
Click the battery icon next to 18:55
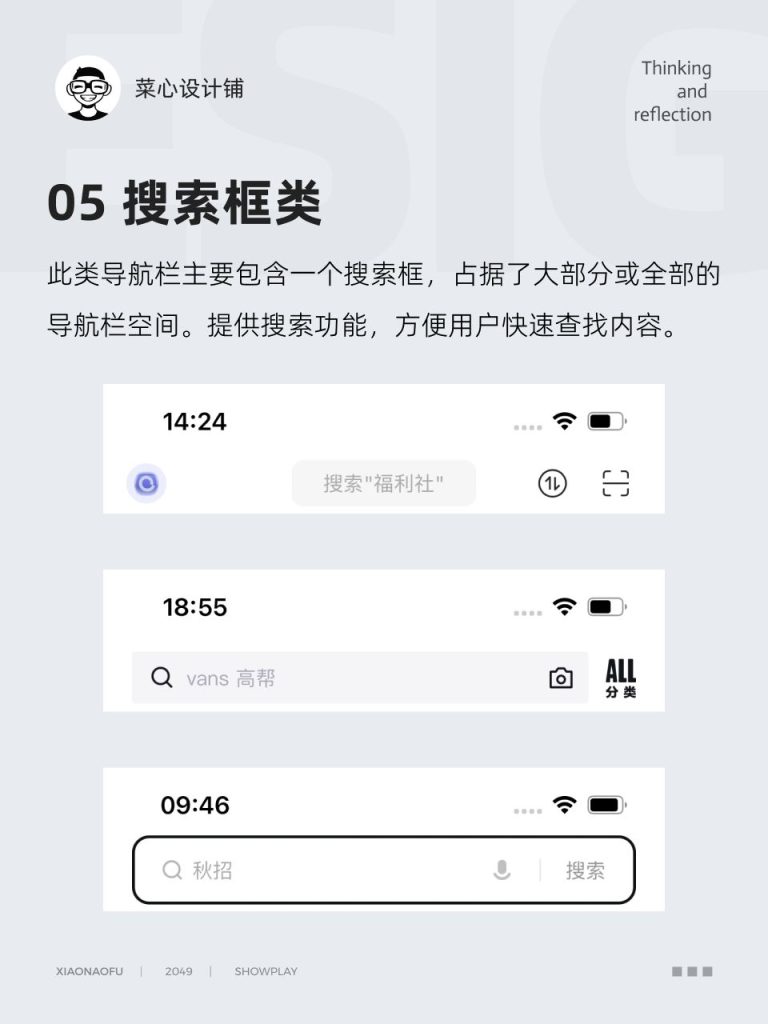[605, 606]
